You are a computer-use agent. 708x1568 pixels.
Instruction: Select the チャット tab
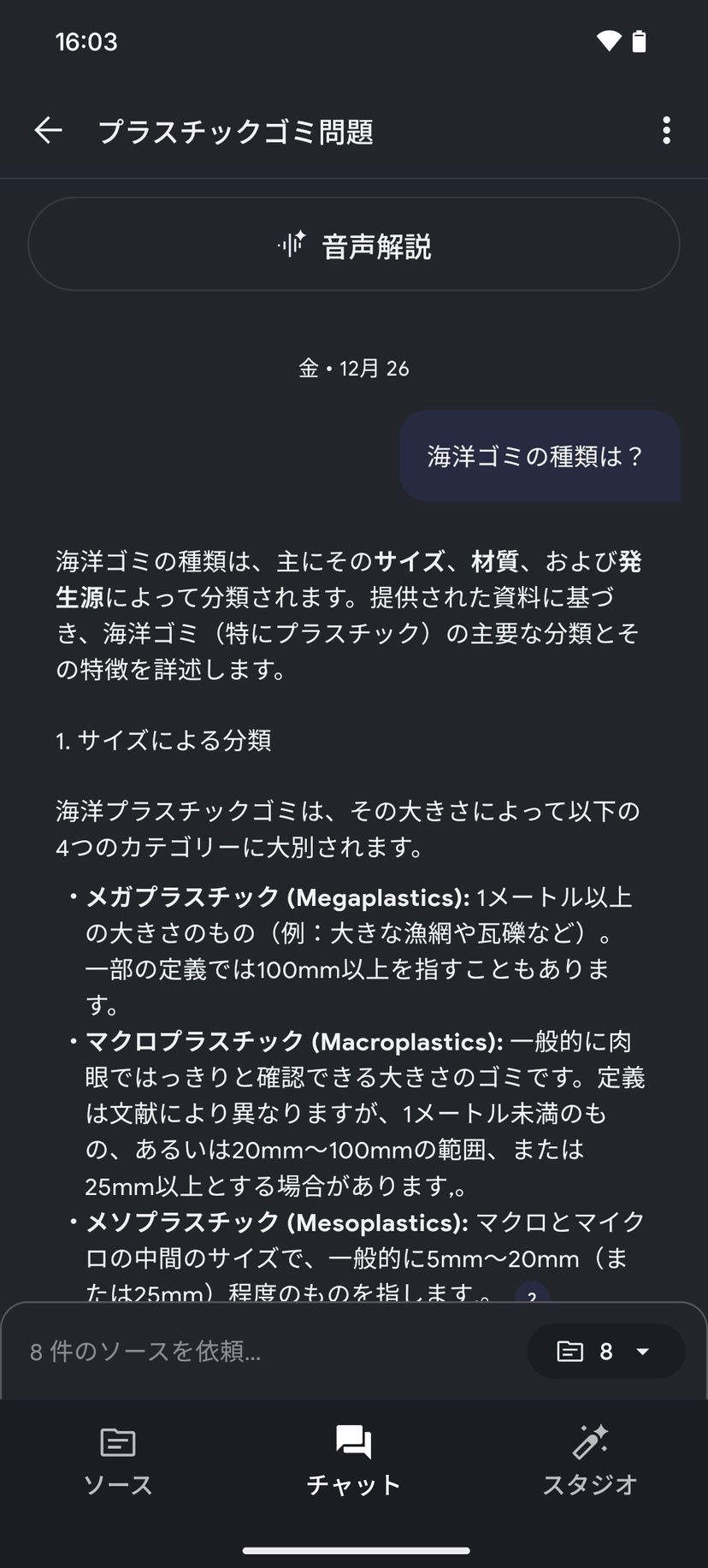pos(354,1460)
